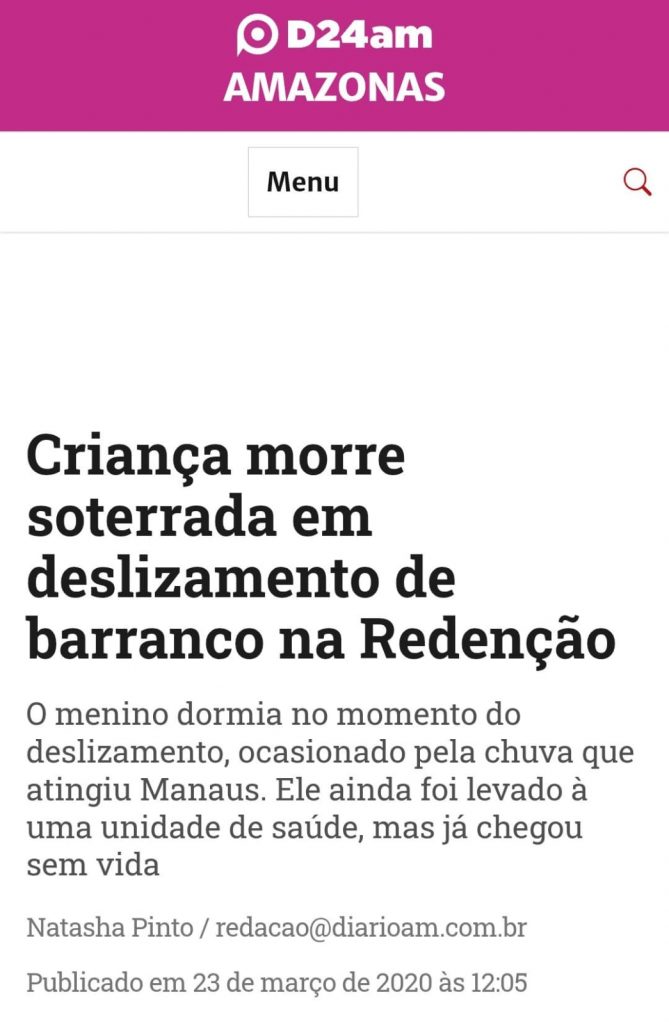The image size is (669, 1024).
Task: Open the Menu button
Action: pos(302,182)
